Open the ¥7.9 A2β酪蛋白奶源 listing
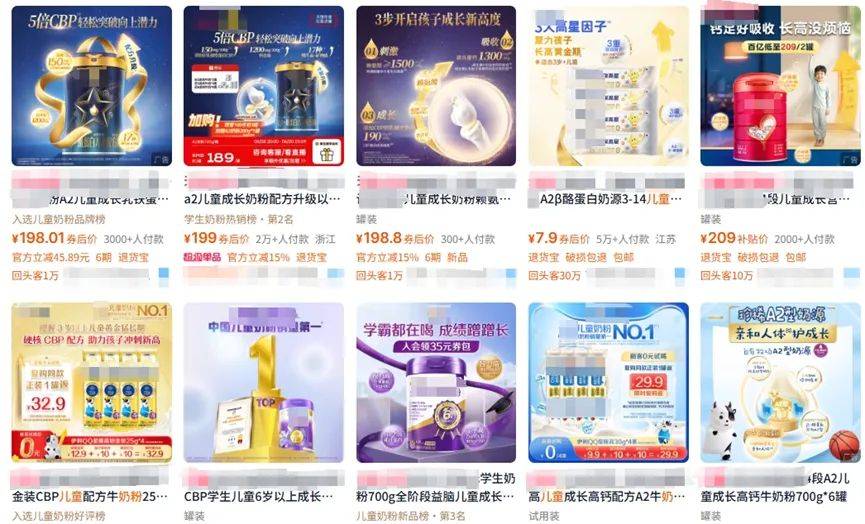This screenshot has height=524, width=865. pyautogui.click(x=608, y=86)
